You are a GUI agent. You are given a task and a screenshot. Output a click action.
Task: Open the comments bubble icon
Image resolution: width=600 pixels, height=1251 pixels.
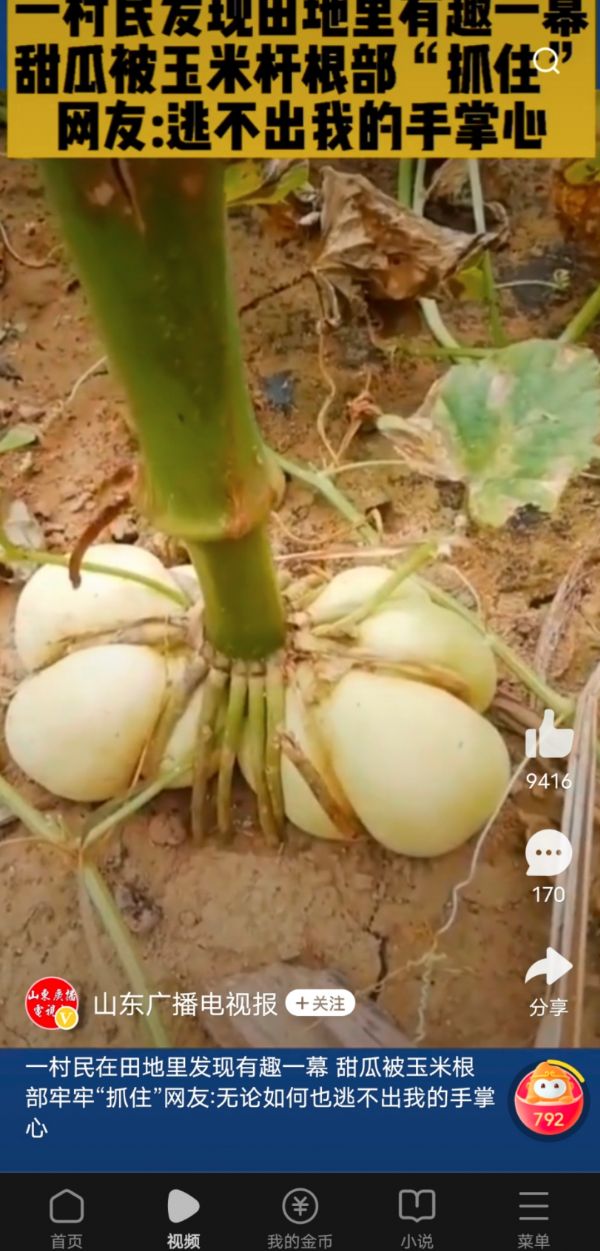pyautogui.click(x=549, y=855)
